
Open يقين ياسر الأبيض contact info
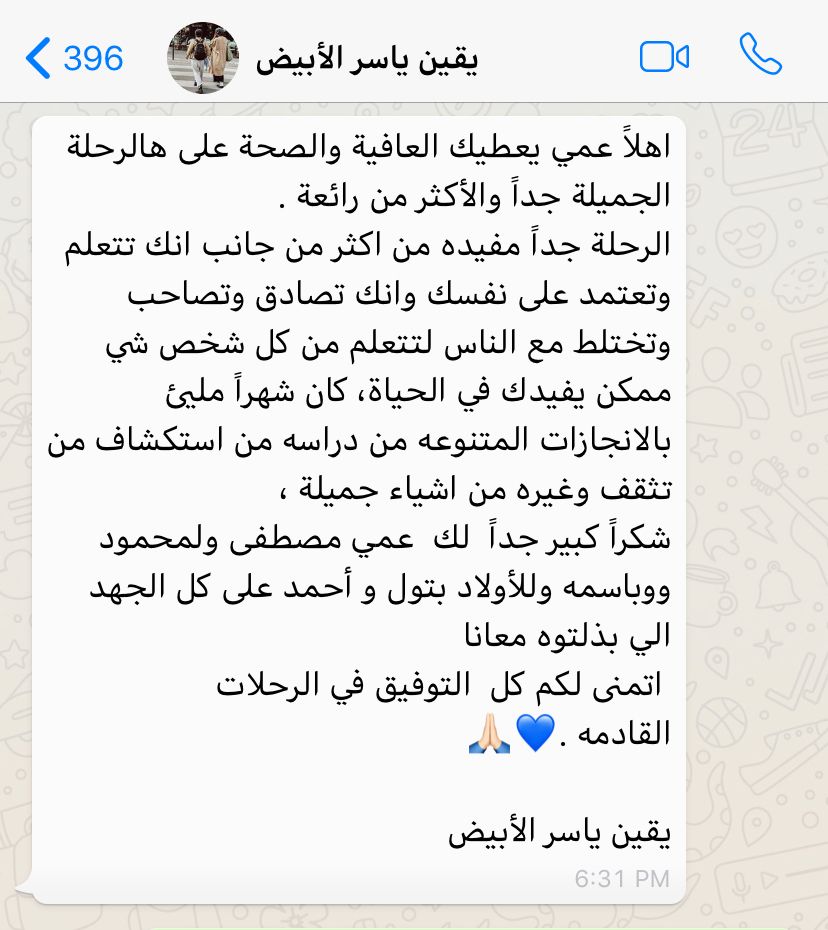pyautogui.click(x=366, y=58)
